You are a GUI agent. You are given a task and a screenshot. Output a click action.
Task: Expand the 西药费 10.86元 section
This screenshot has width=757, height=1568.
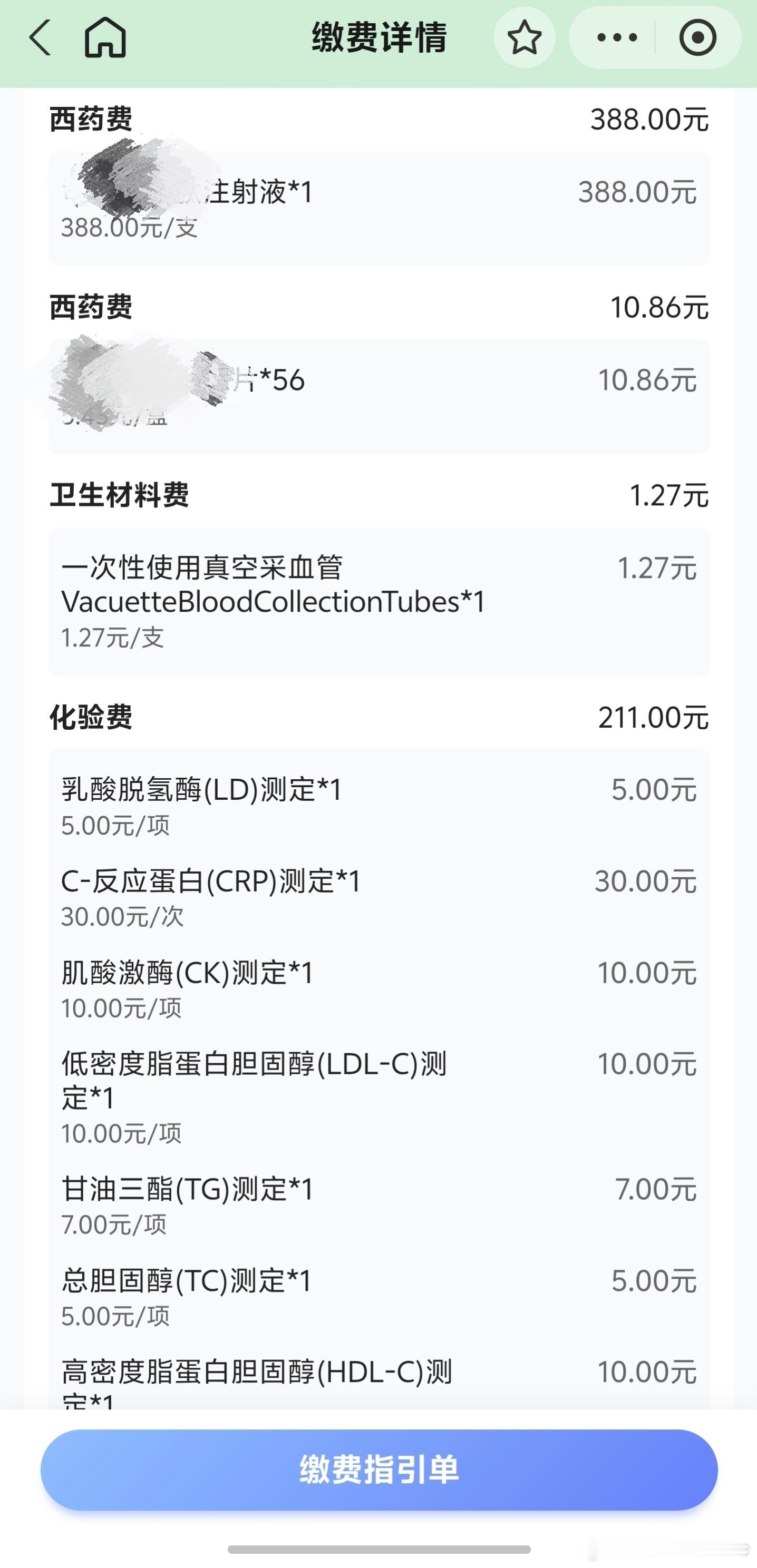(x=377, y=307)
